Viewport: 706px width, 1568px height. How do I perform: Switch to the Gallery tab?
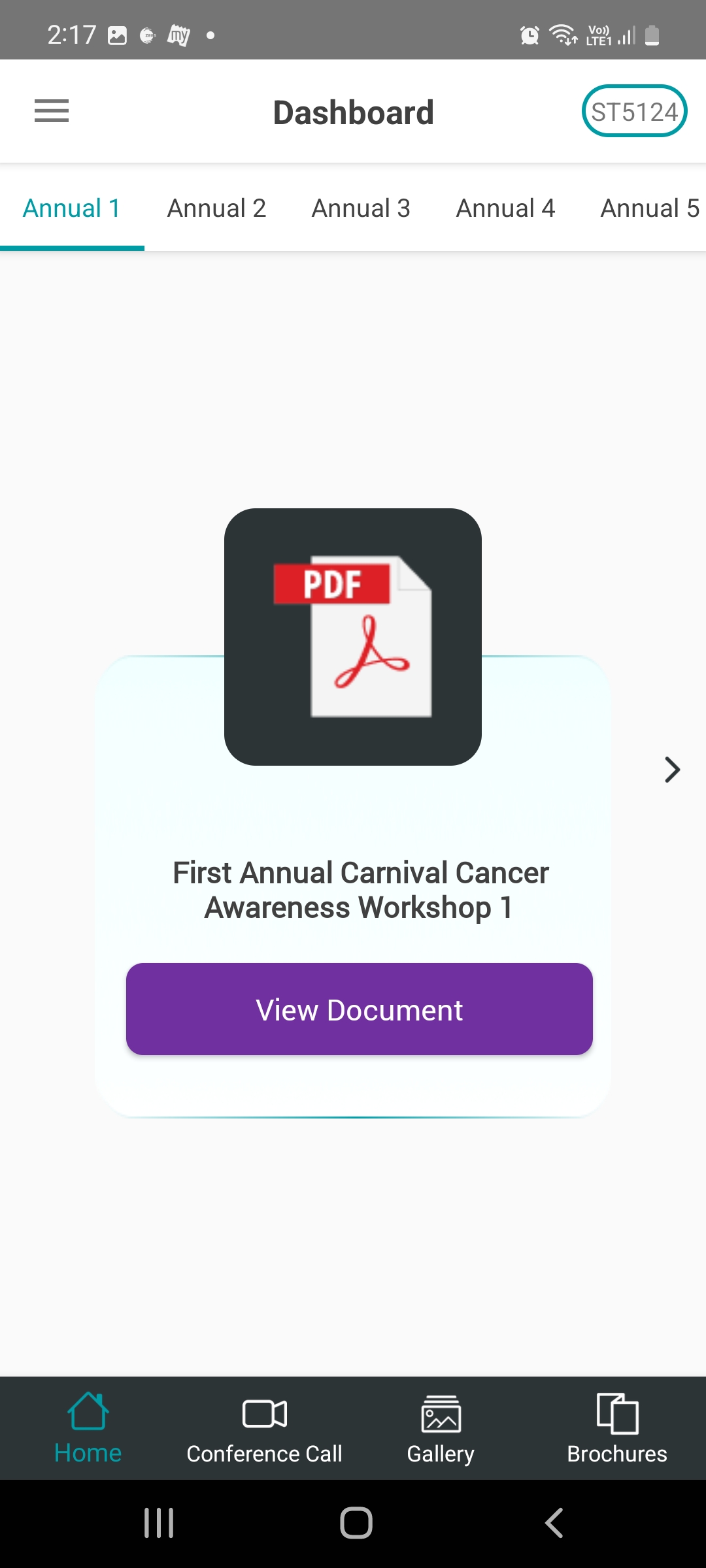[x=441, y=1429]
